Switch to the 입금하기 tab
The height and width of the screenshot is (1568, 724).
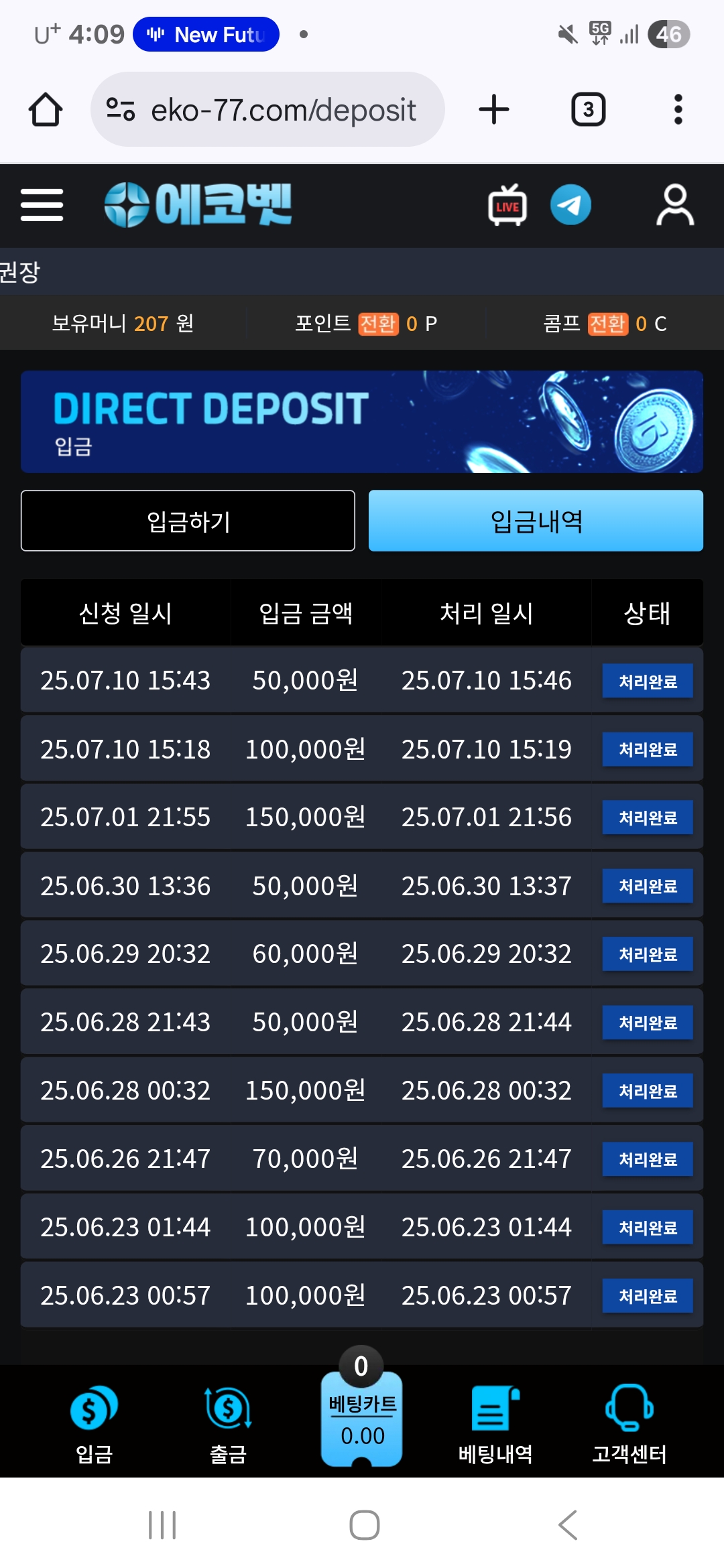(x=188, y=521)
